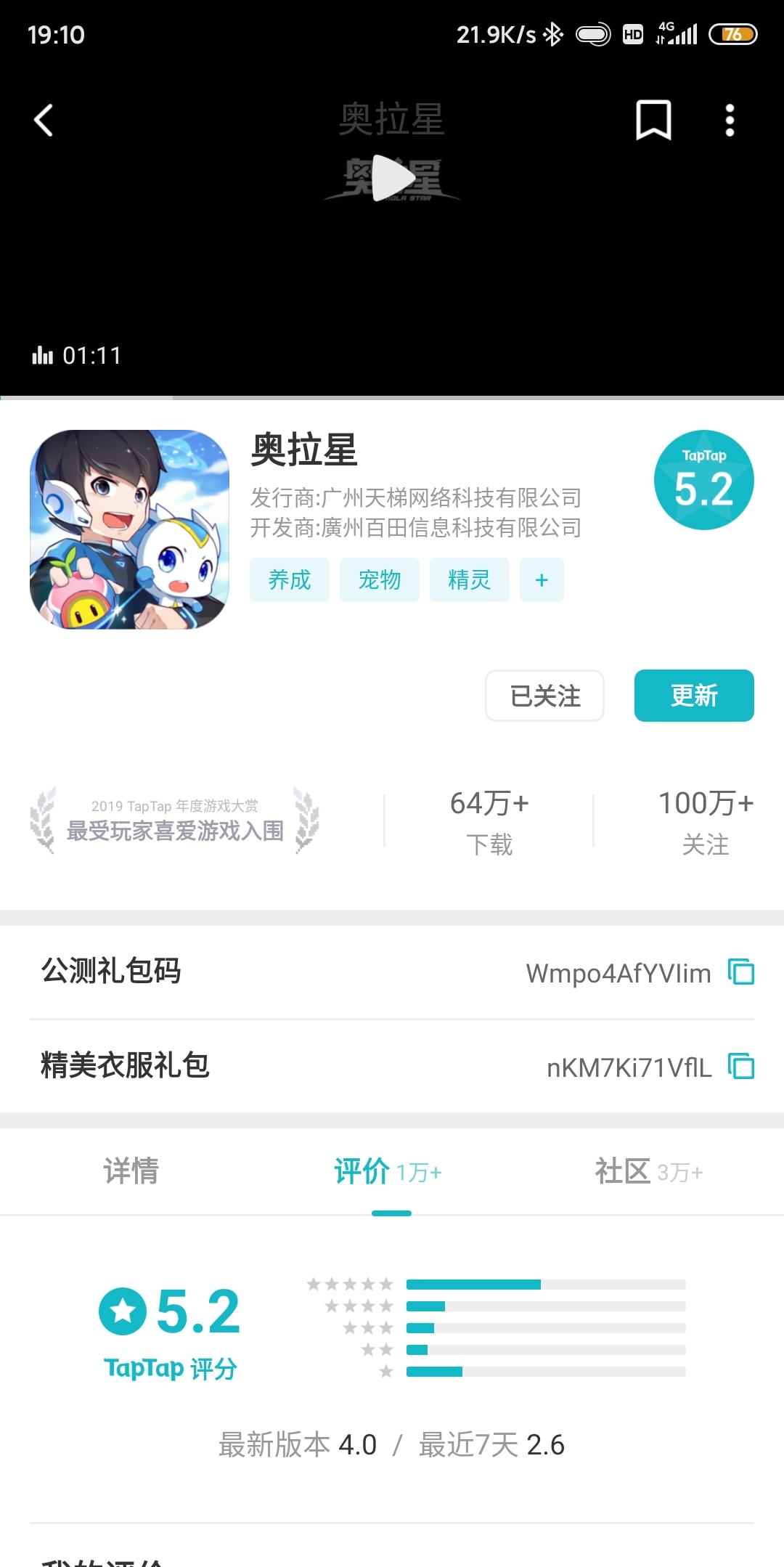
Task: Bookmark this game page
Action: click(653, 122)
